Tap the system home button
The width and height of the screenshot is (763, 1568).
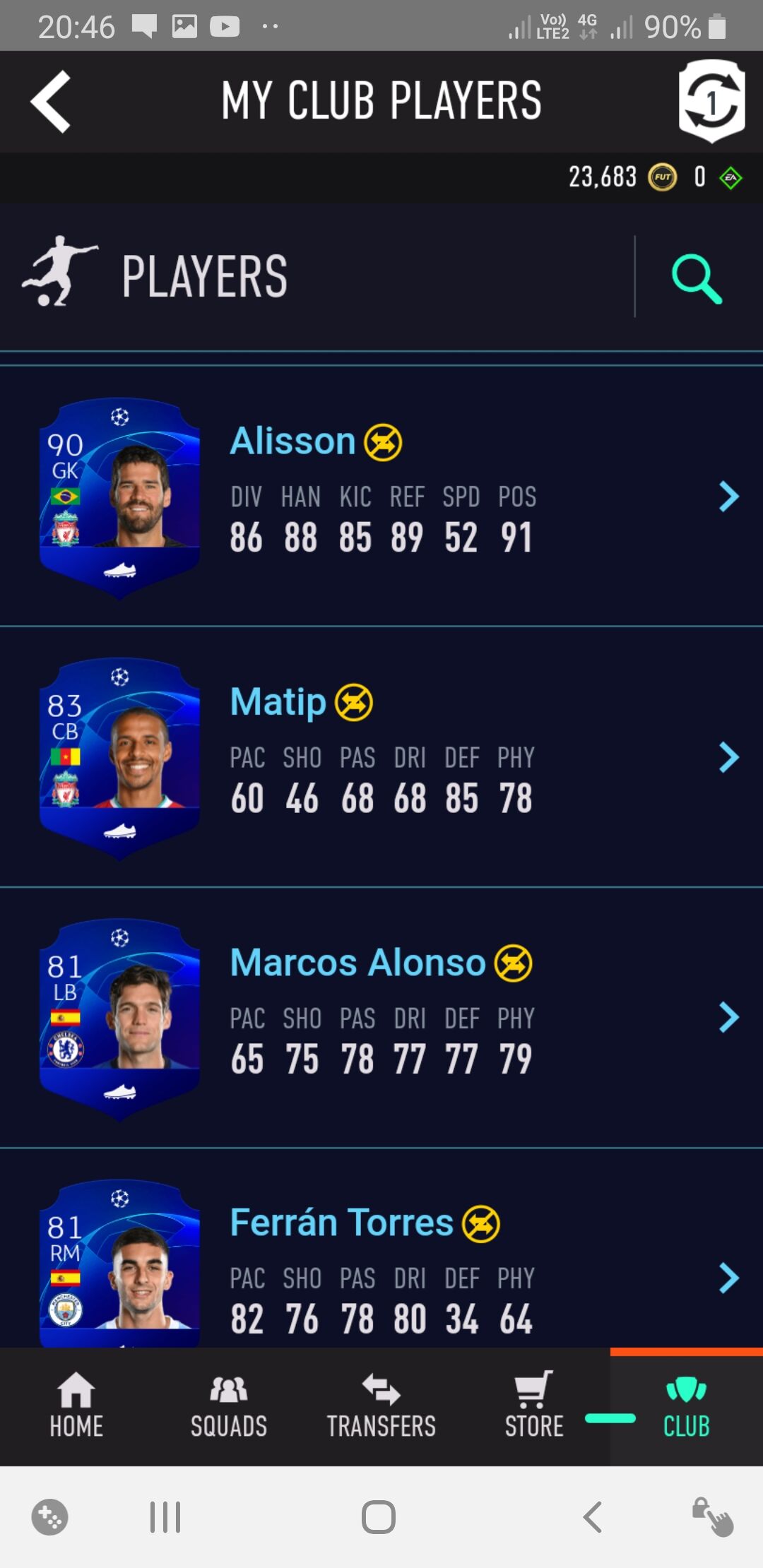pyautogui.click(x=379, y=1516)
